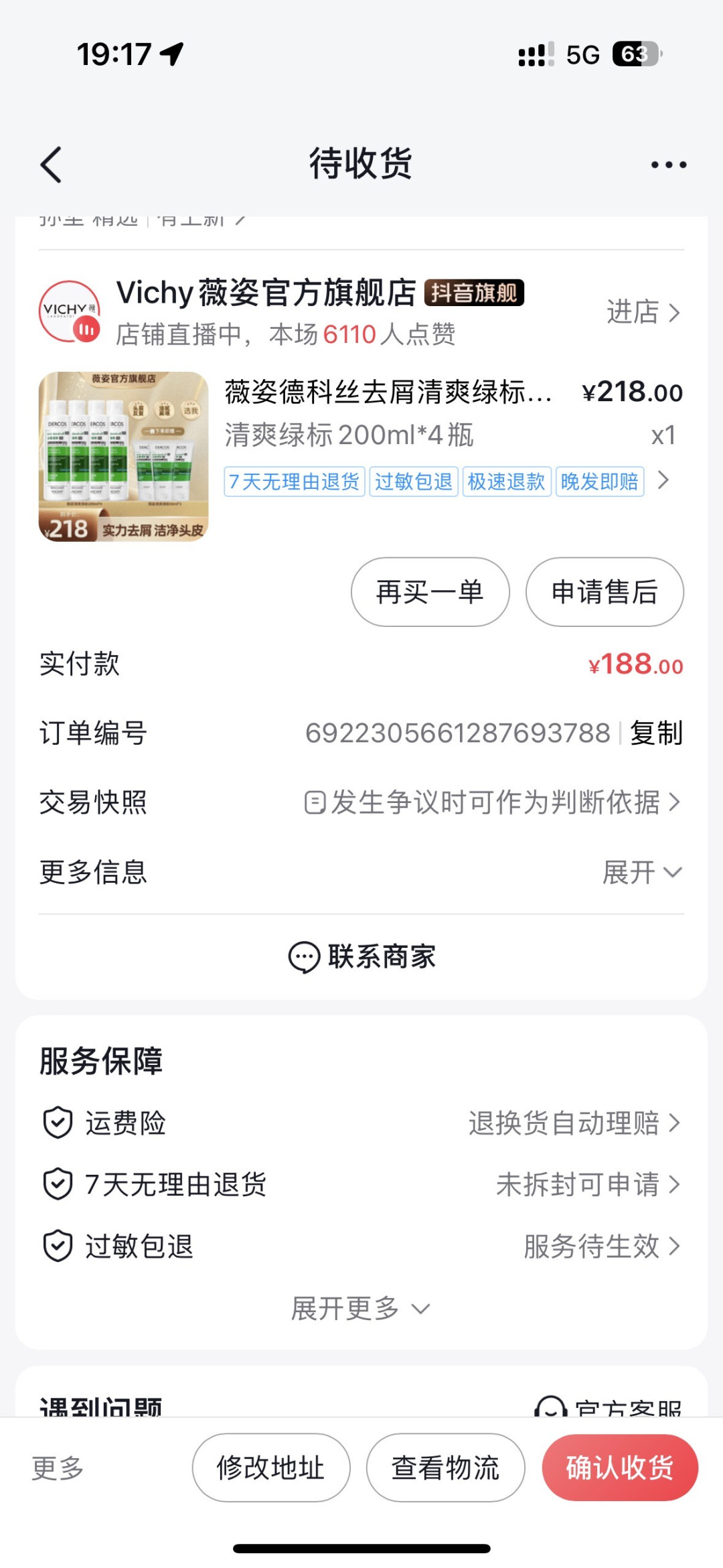Enter the Vichy store via 进店
This screenshot has height=1568, width=723.
pos(643,312)
